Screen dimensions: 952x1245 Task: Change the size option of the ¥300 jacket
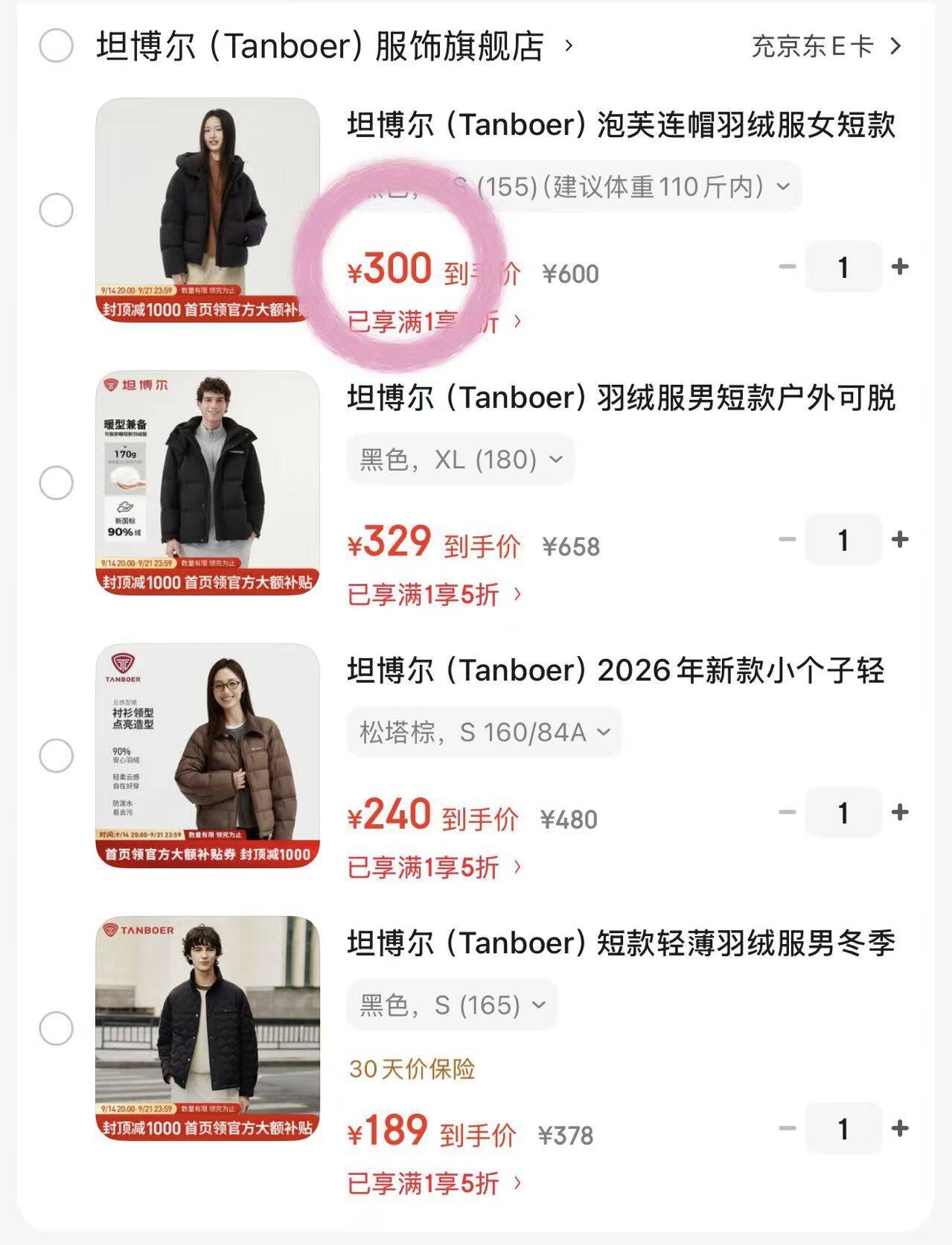(x=574, y=186)
